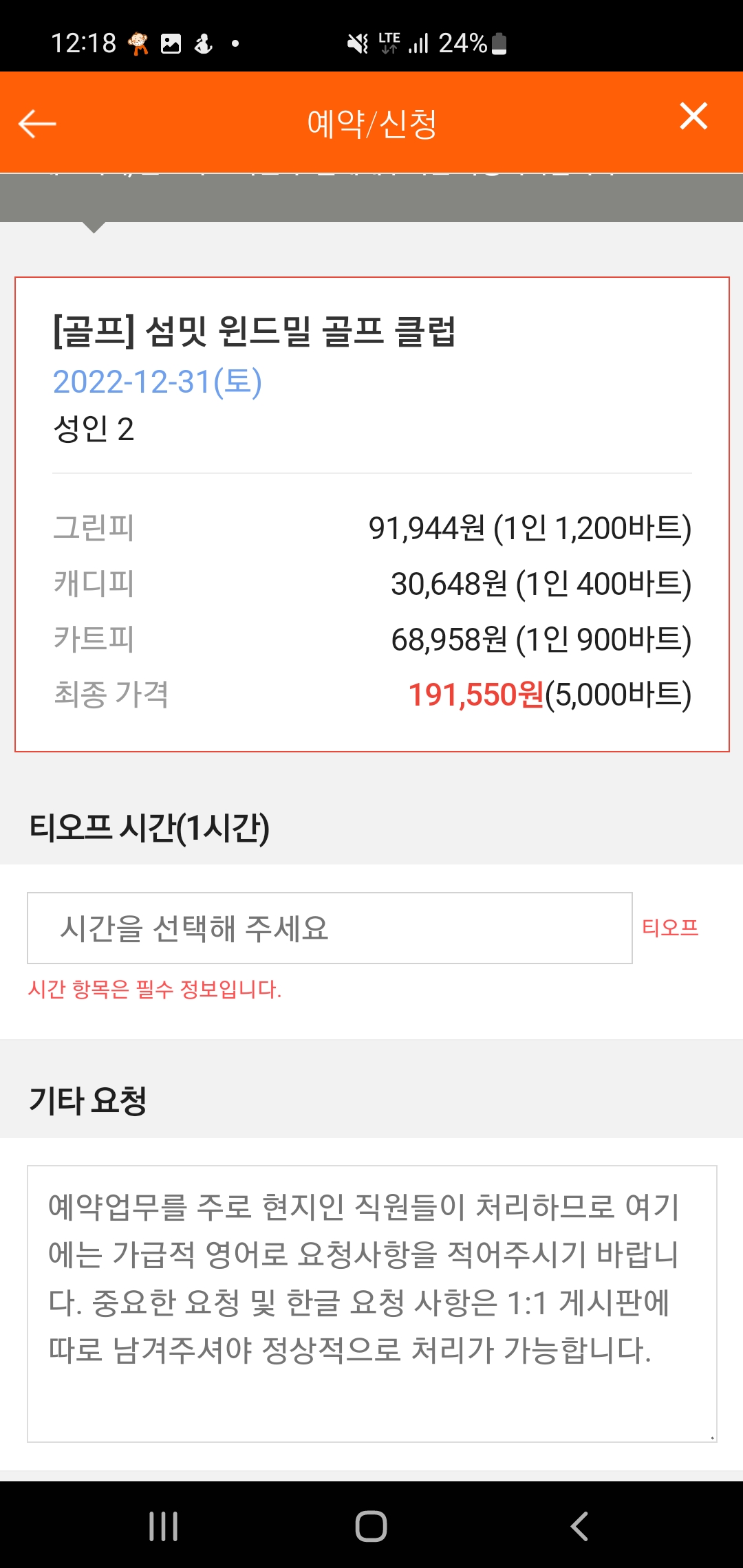Open the tee-off time selection dropdown
743x1568 pixels.
(x=330, y=928)
